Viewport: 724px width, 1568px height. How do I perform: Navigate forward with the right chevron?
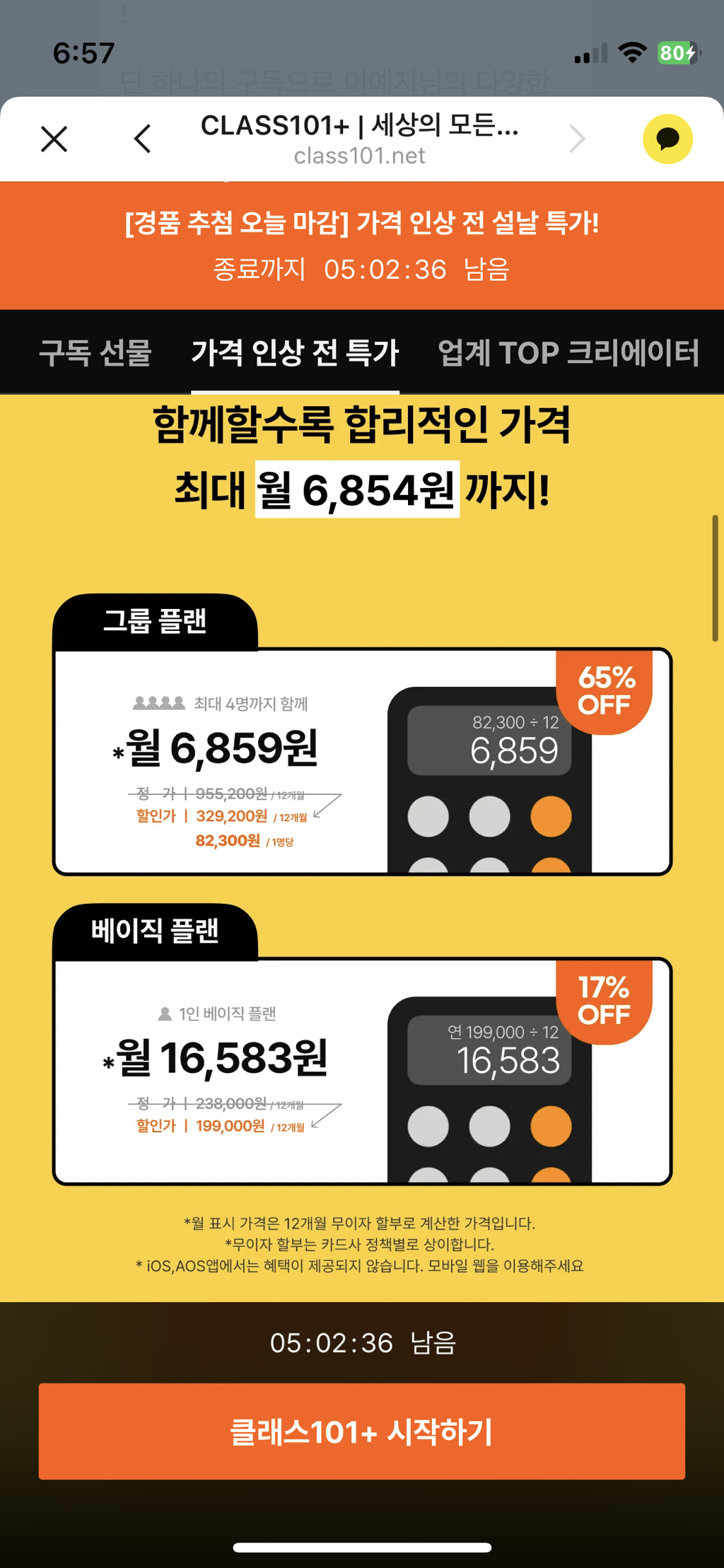click(578, 139)
